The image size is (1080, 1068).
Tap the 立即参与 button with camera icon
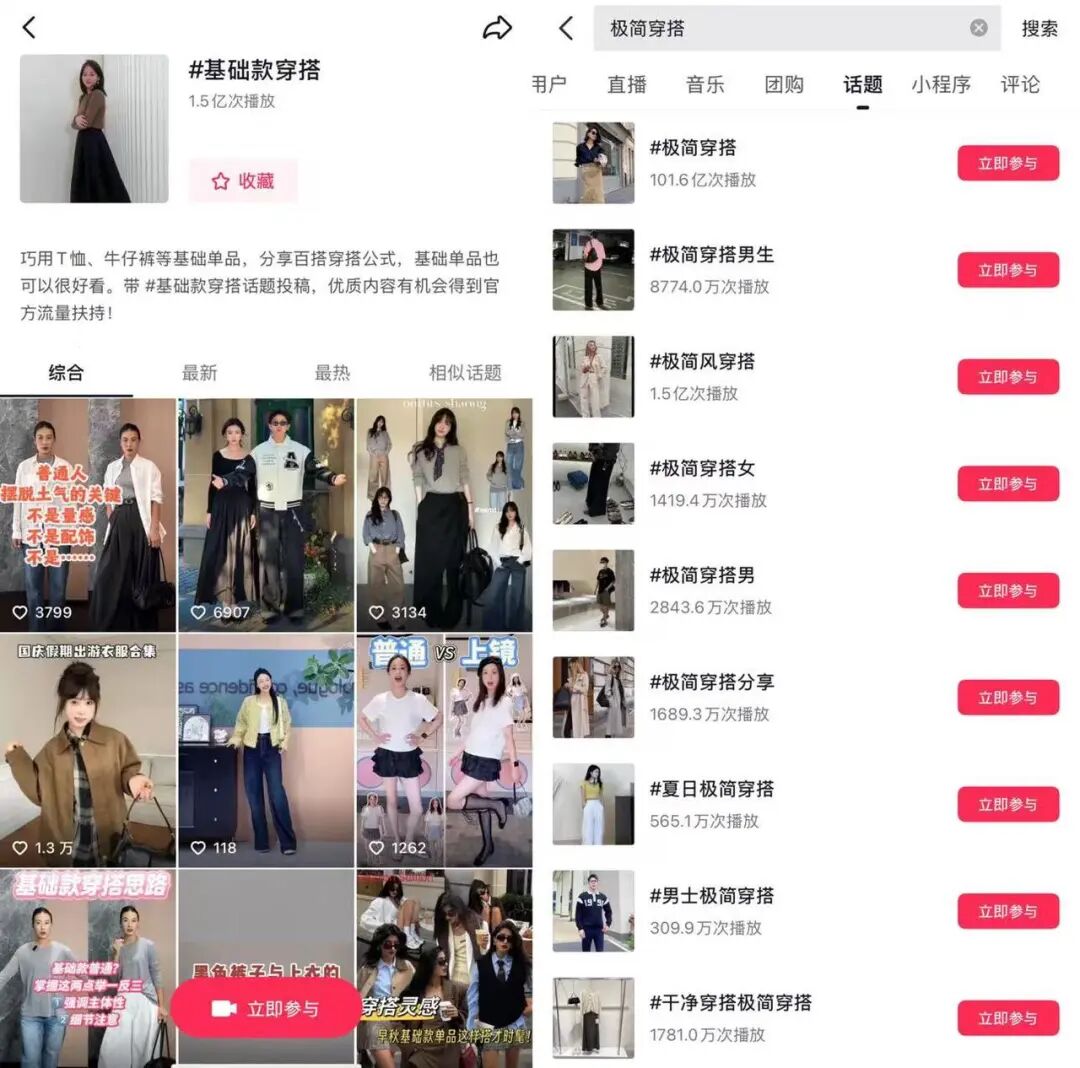click(265, 1008)
